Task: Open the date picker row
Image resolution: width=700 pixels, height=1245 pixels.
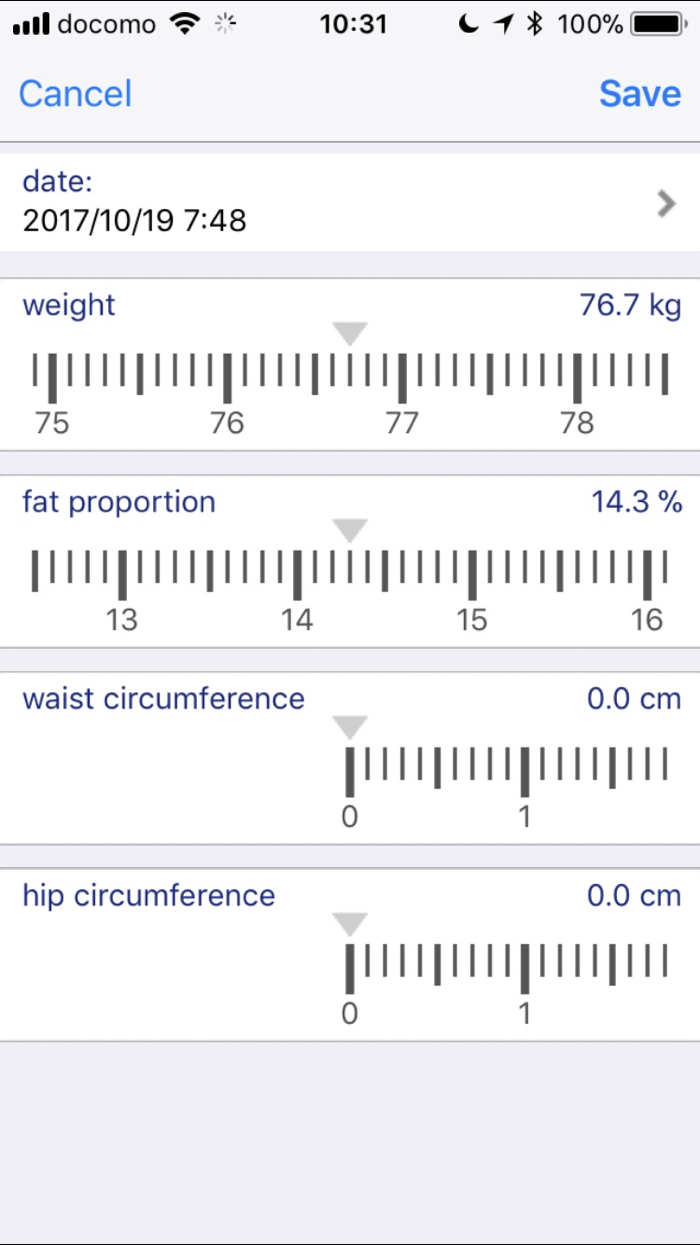Action: tap(350, 201)
